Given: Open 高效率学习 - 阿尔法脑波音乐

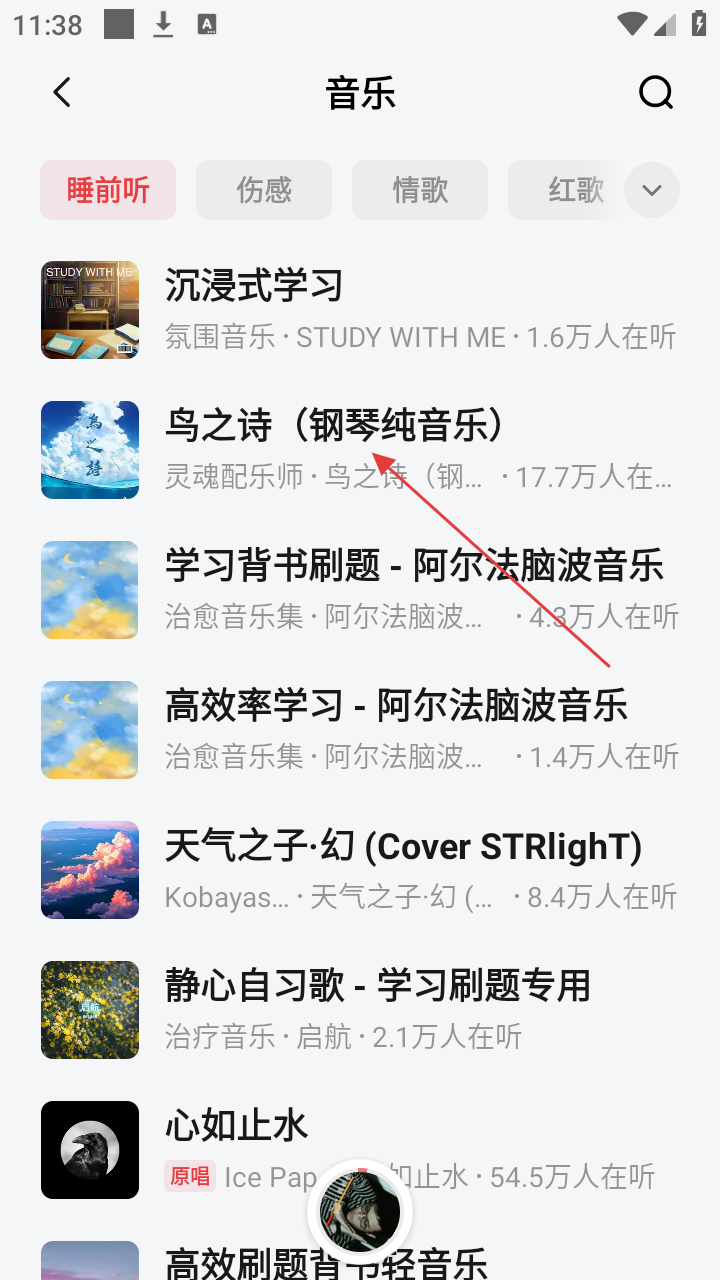Looking at the screenshot, I should pyautogui.click(x=360, y=730).
